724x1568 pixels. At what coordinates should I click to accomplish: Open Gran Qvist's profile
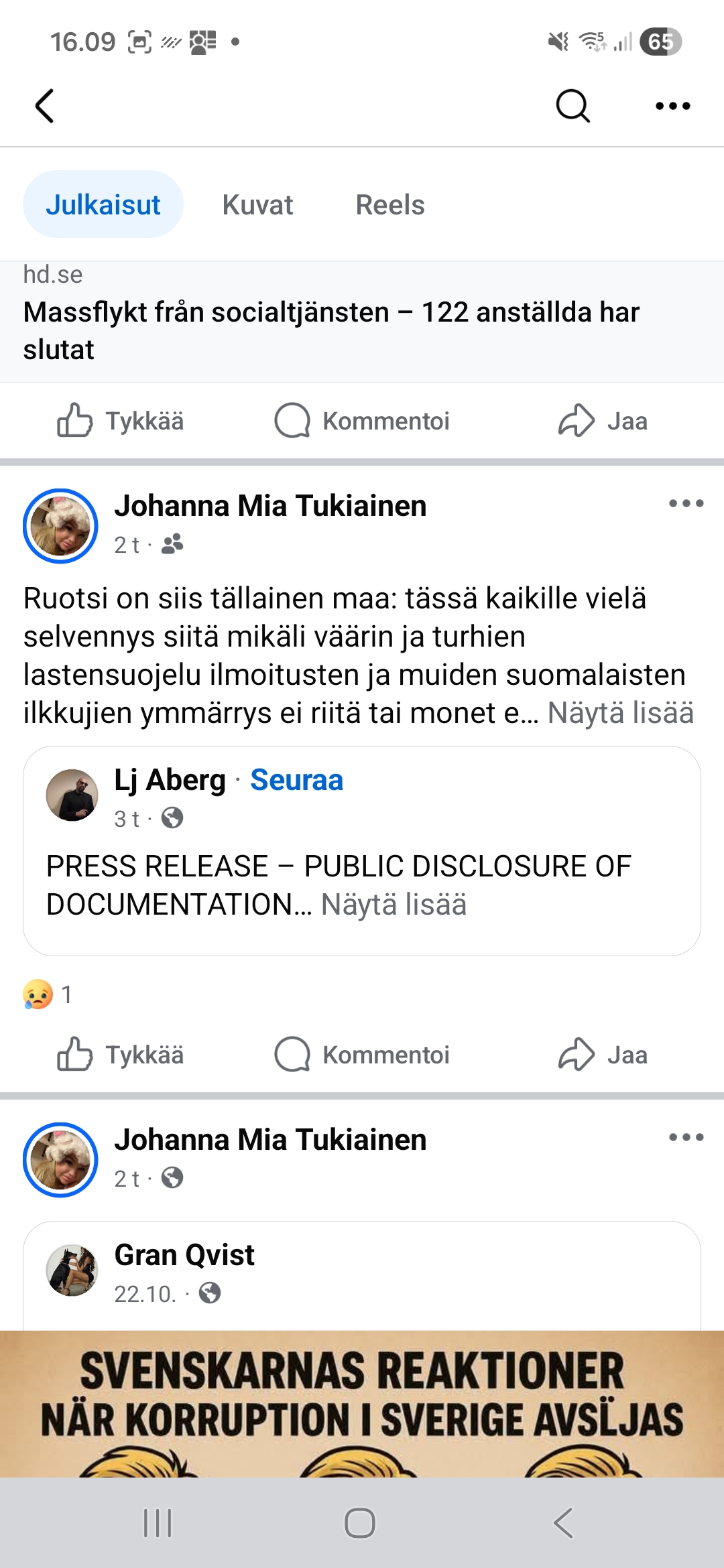[x=184, y=1255]
